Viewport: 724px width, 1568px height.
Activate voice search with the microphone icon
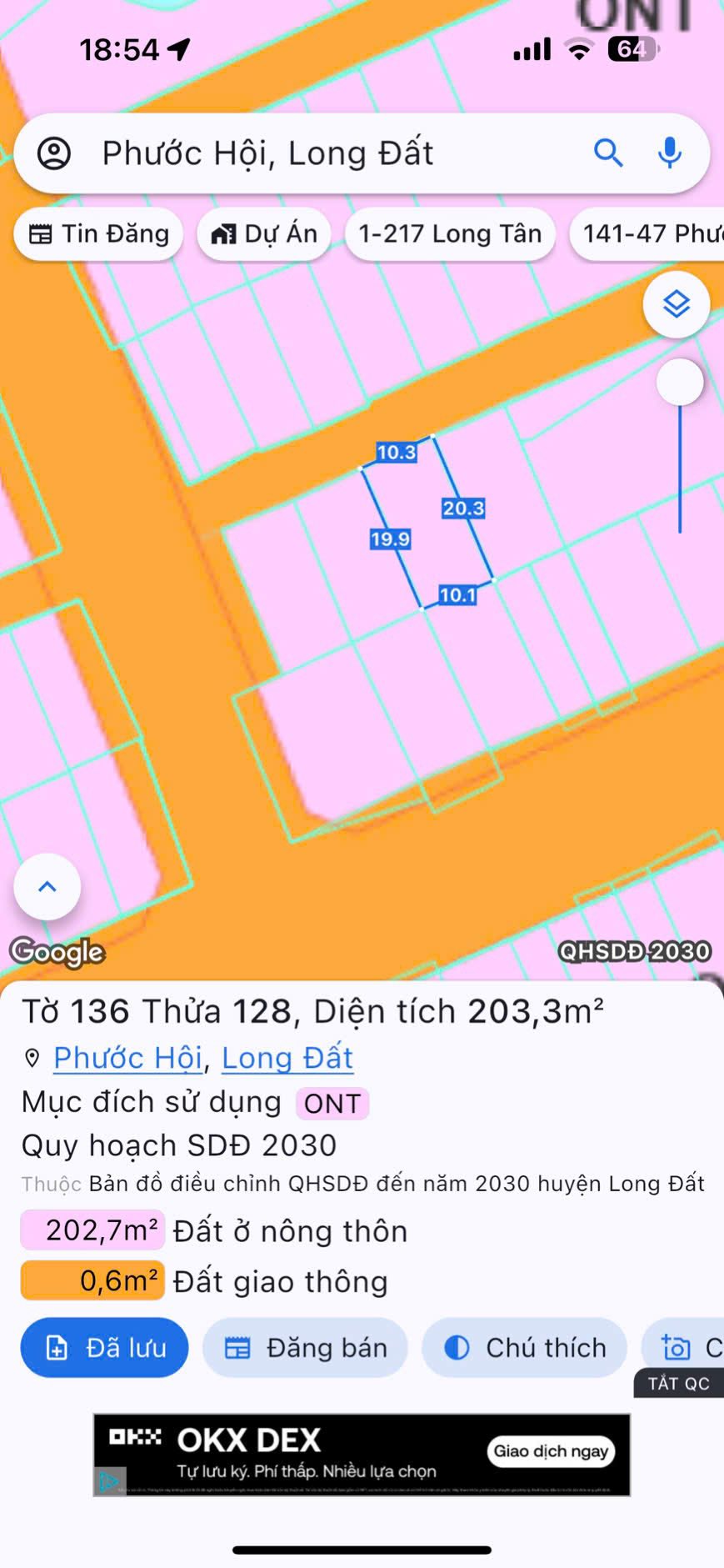tap(671, 153)
